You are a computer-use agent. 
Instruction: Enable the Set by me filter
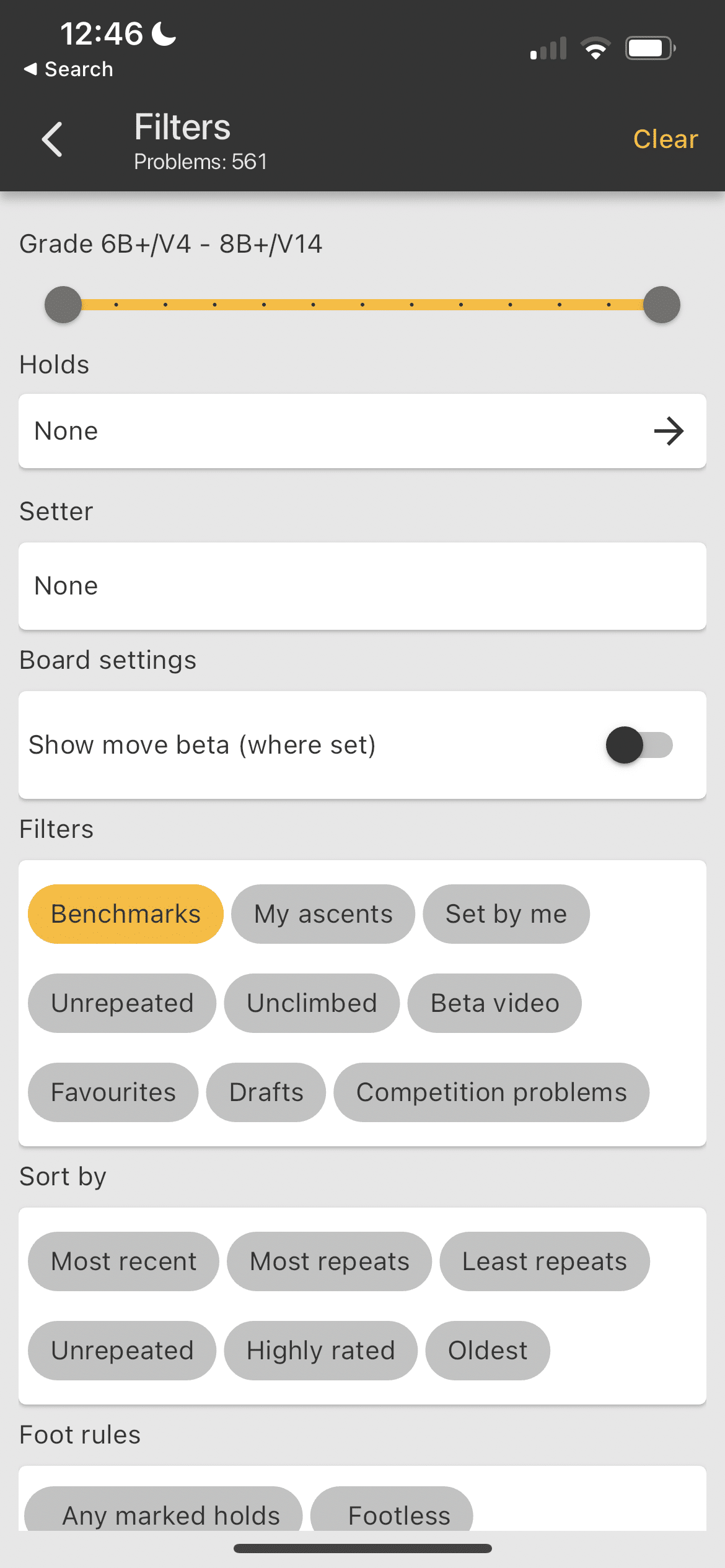tap(506, 914)
